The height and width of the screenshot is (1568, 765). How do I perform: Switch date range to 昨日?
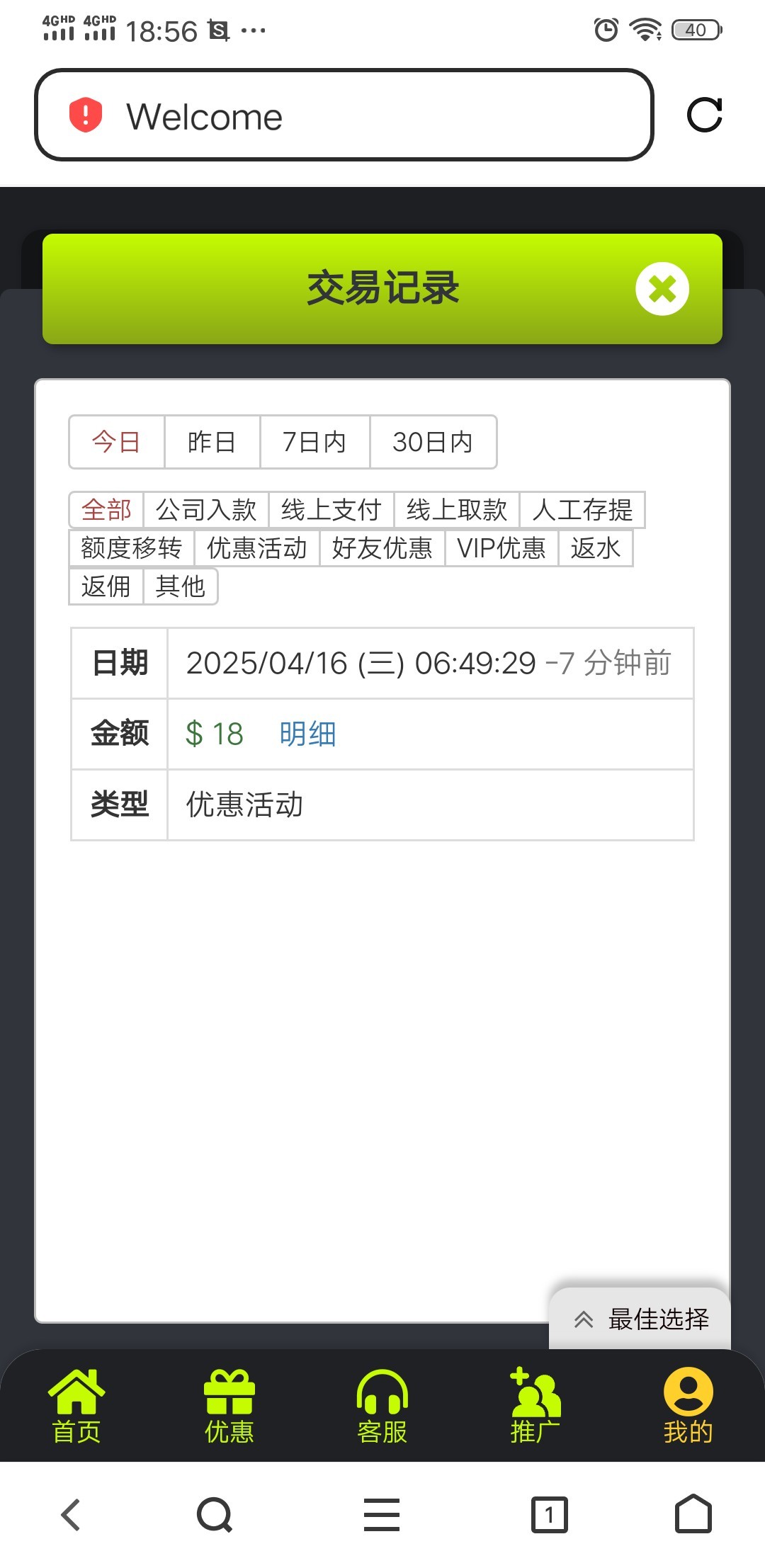pyautogui.click(x=212, y=442)
